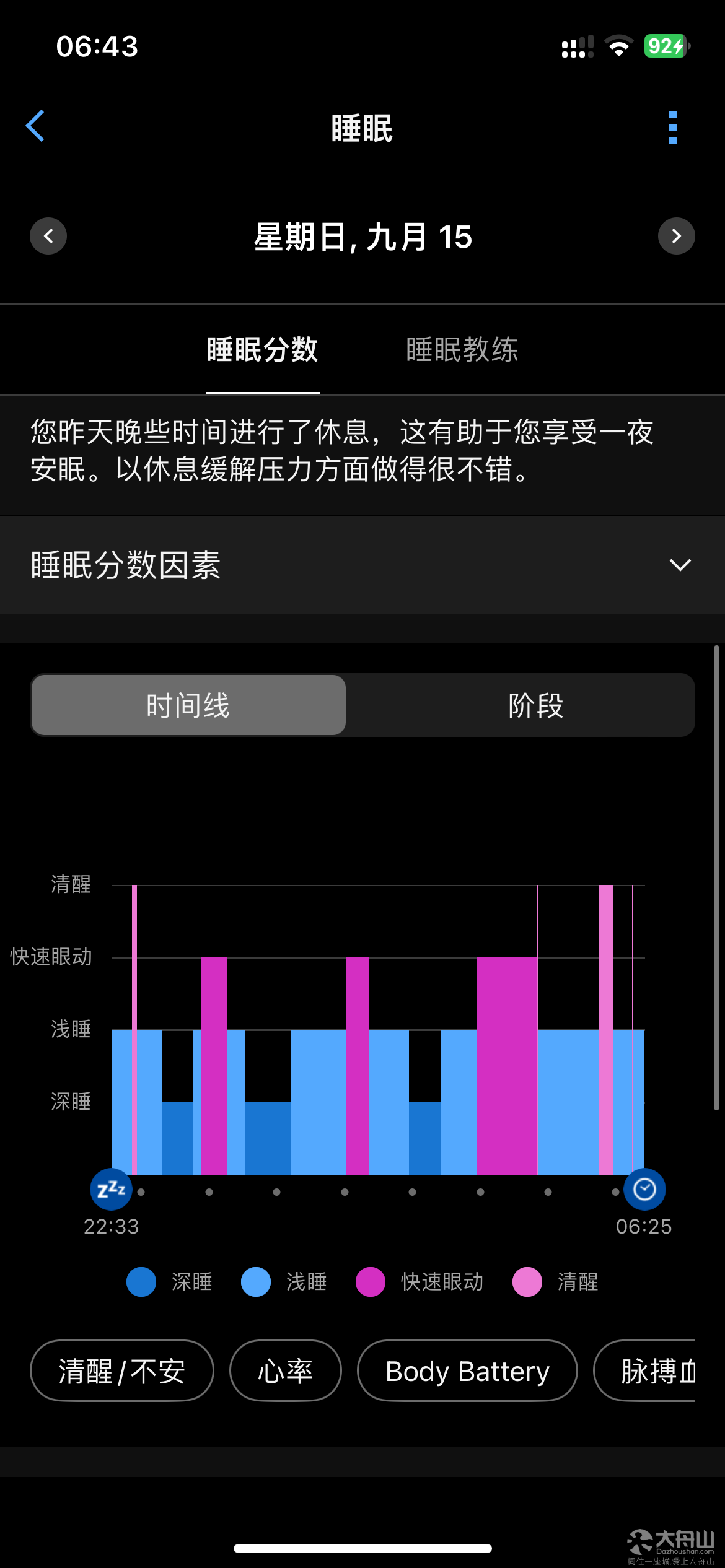Switch to the 睡眠教练 tab

(x=462, y=350)
